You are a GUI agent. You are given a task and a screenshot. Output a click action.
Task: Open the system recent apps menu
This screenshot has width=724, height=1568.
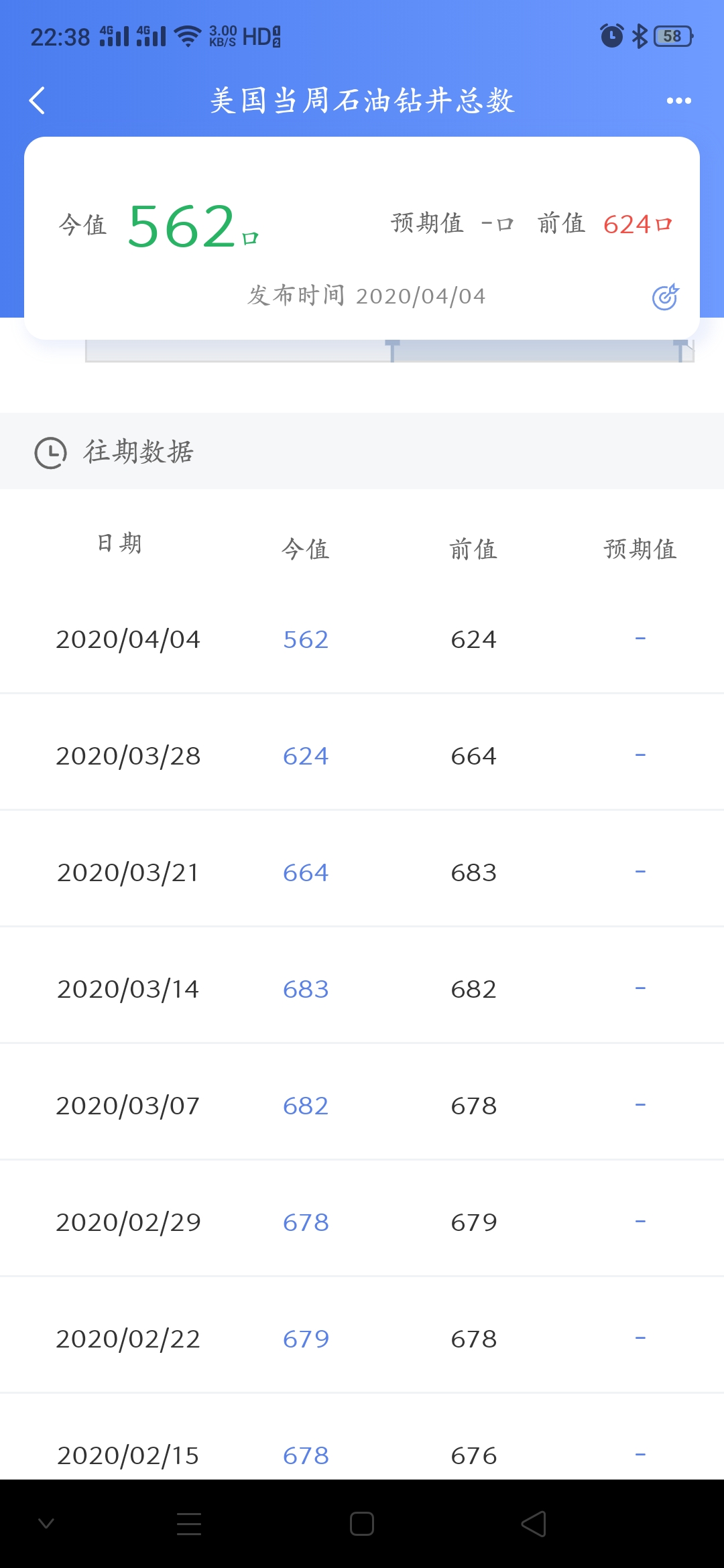tap(189, 1524)
